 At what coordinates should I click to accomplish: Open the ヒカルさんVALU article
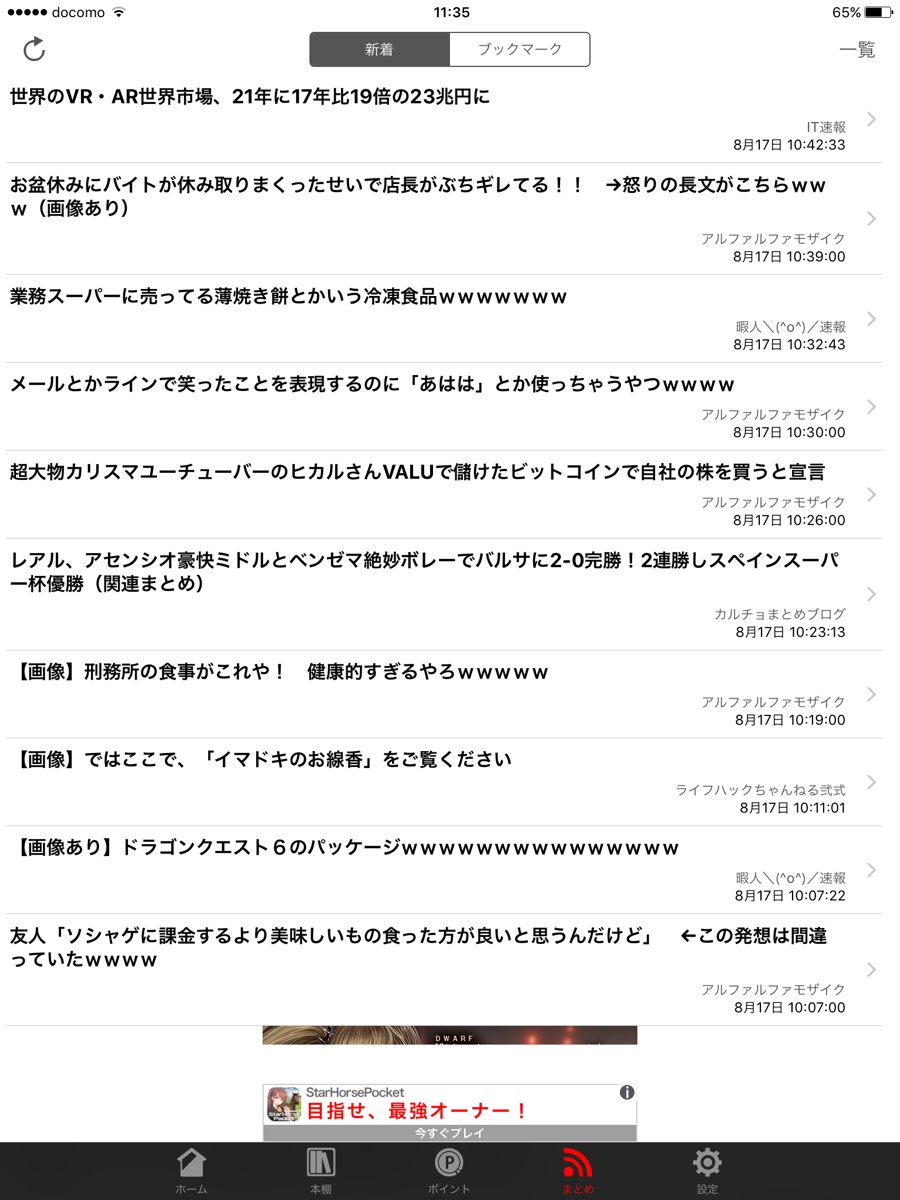point(440,494)
